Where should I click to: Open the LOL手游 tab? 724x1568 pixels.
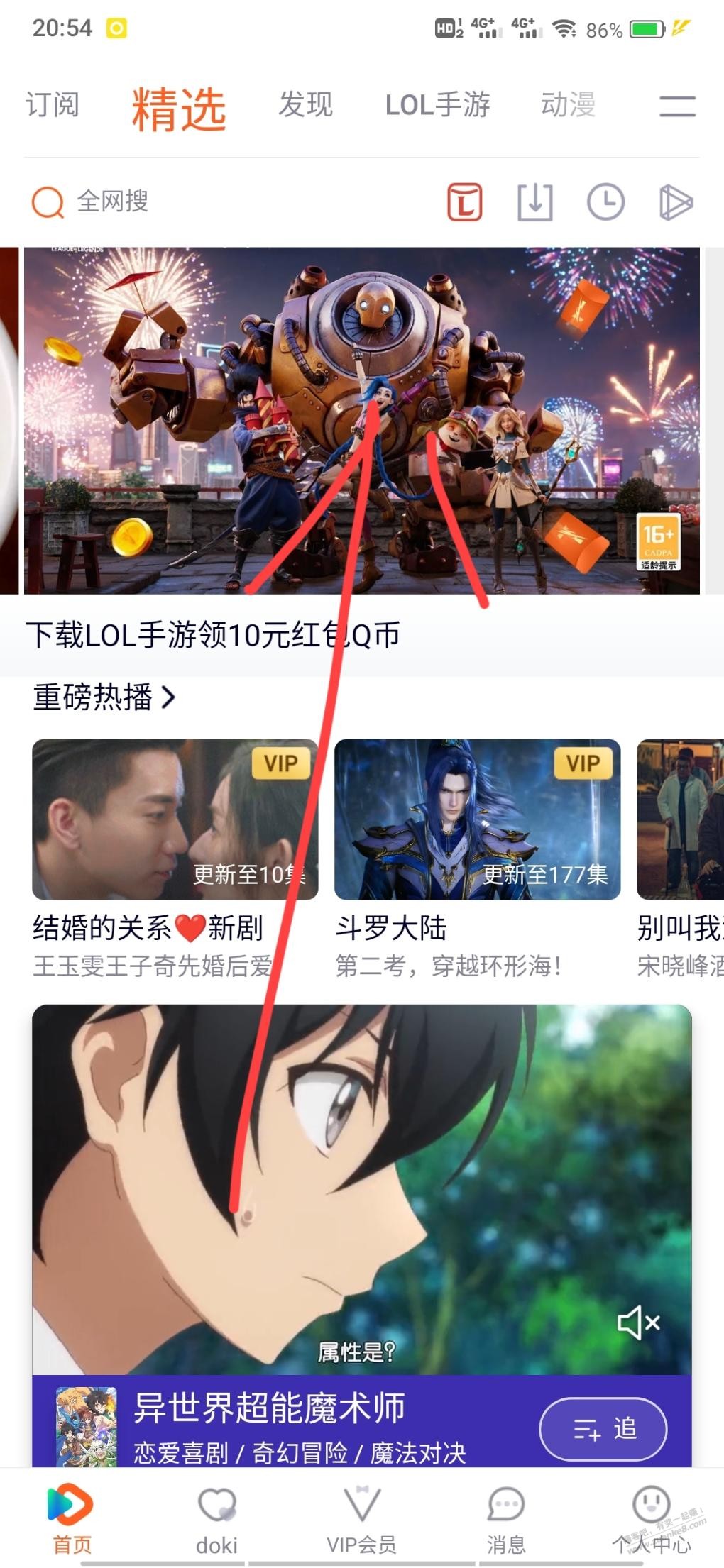click(437, 105)
